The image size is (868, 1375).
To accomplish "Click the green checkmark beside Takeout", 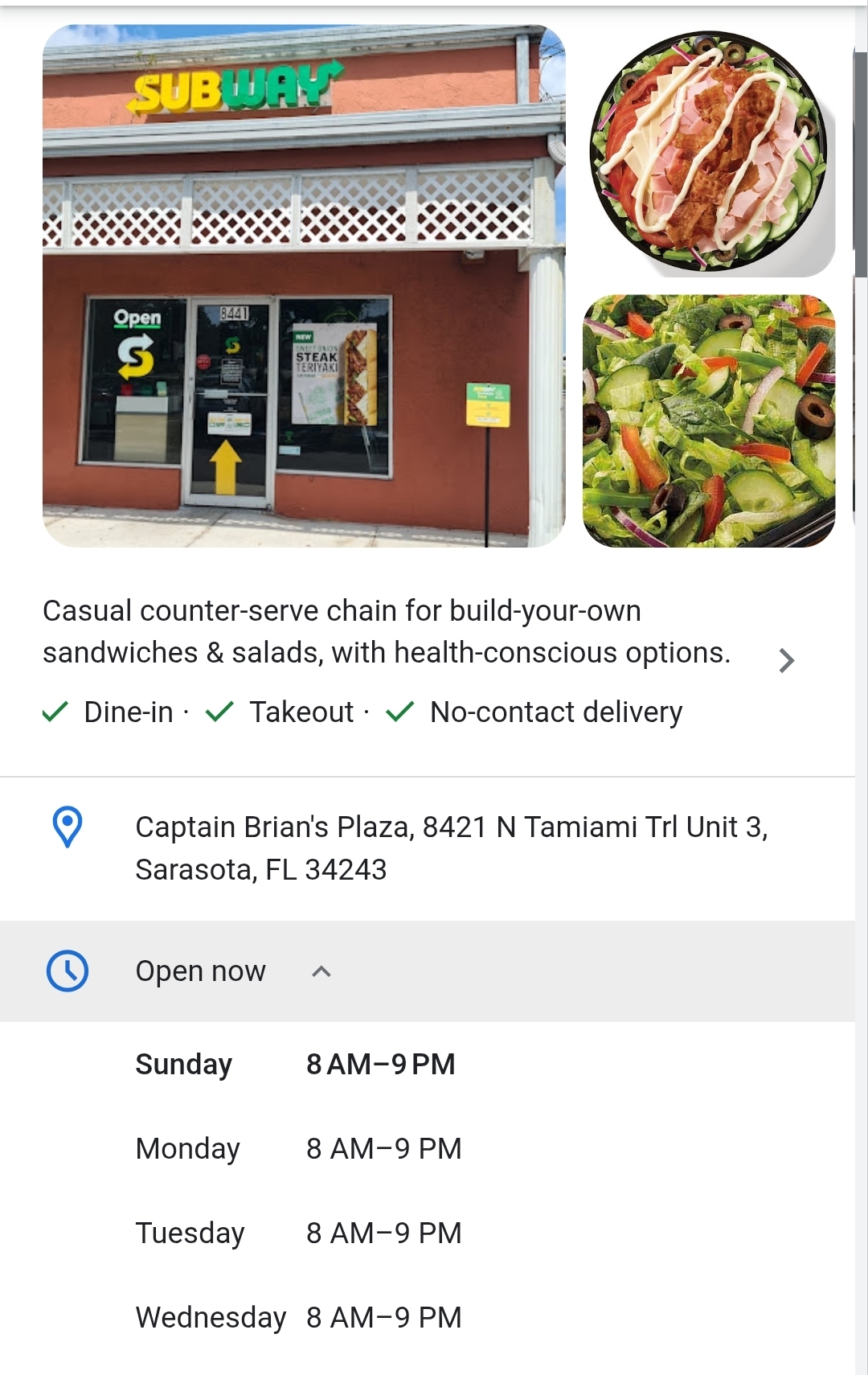I will coord(221,712).
